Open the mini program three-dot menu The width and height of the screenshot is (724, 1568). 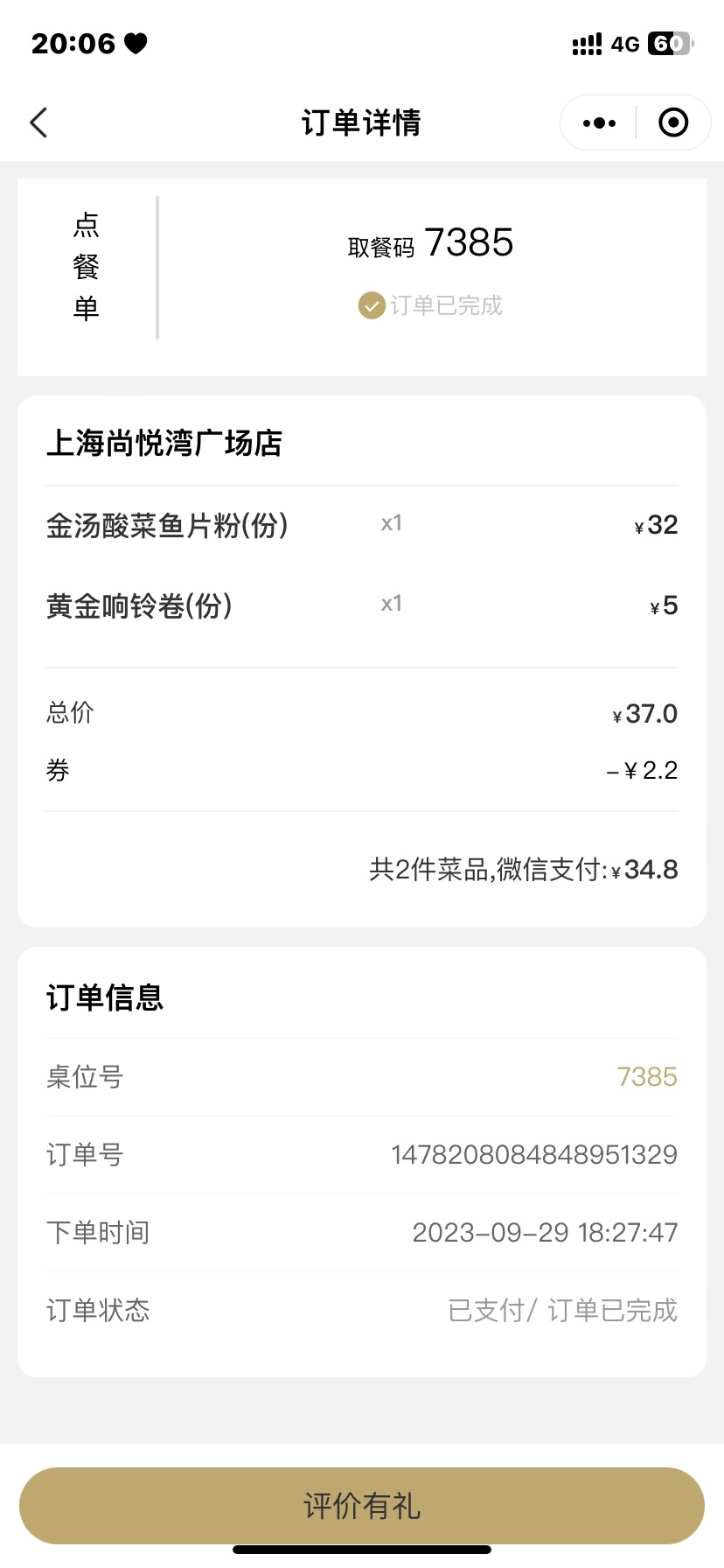click(599, 122)
